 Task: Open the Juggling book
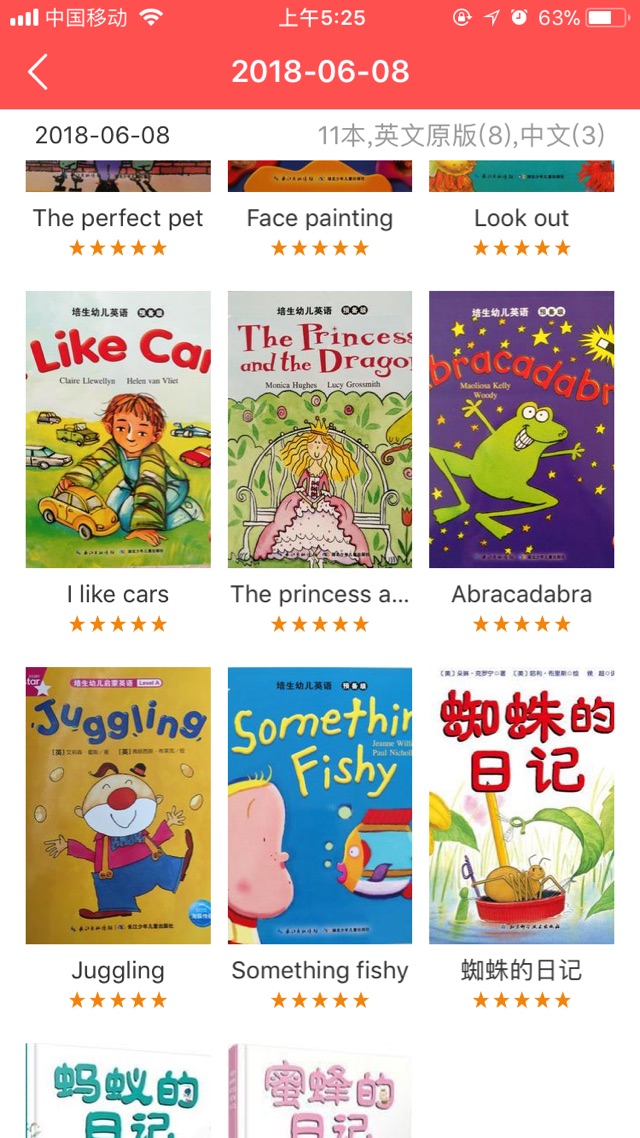pos(118,806)
